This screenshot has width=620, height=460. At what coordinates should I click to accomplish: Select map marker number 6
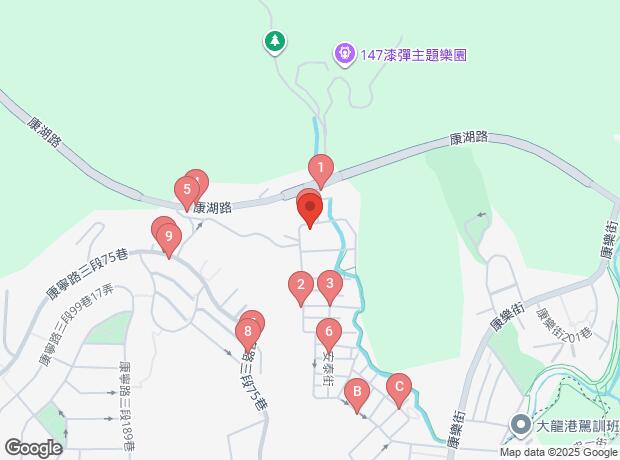[328, 332]
